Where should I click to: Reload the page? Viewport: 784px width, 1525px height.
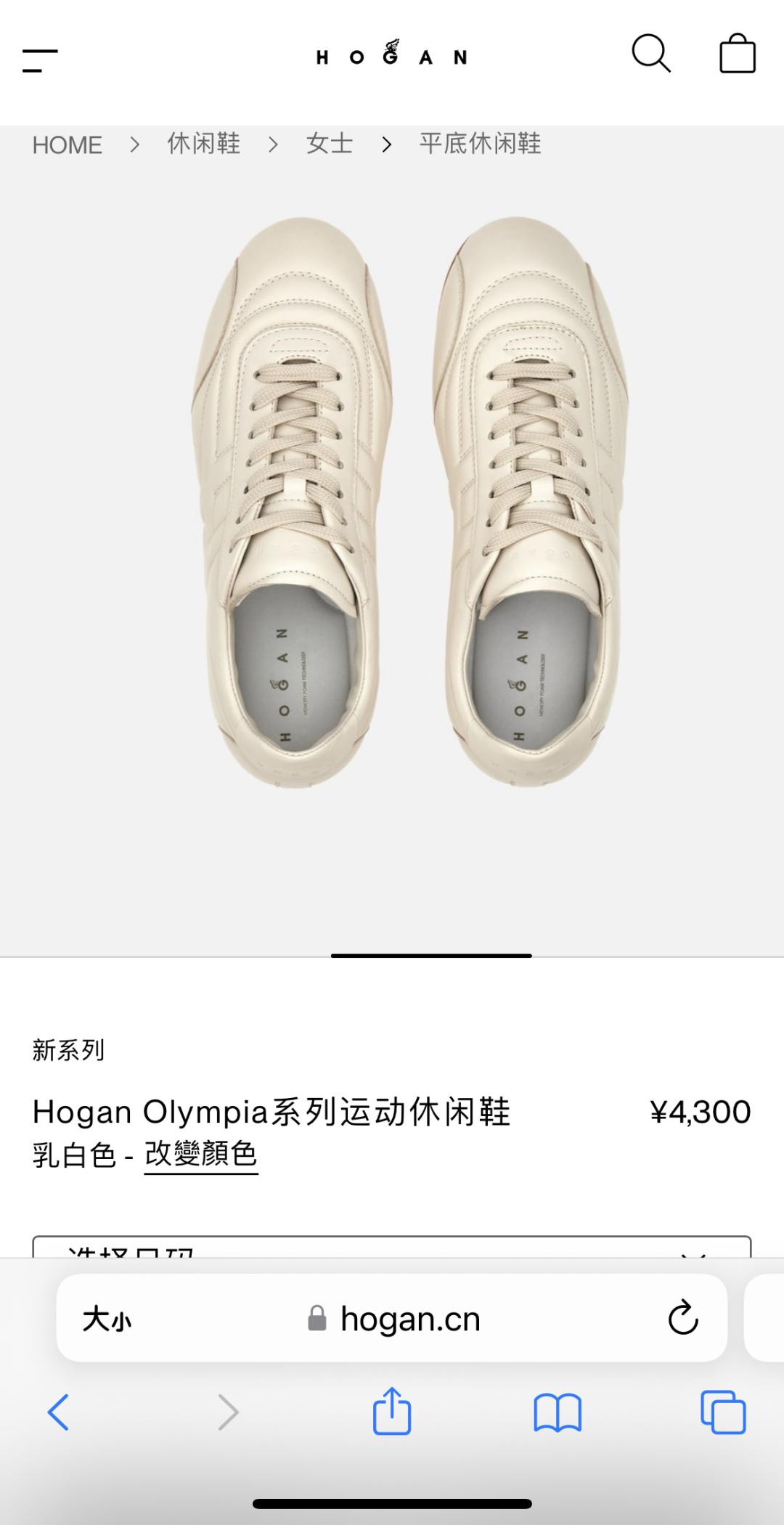(682, 1319)
